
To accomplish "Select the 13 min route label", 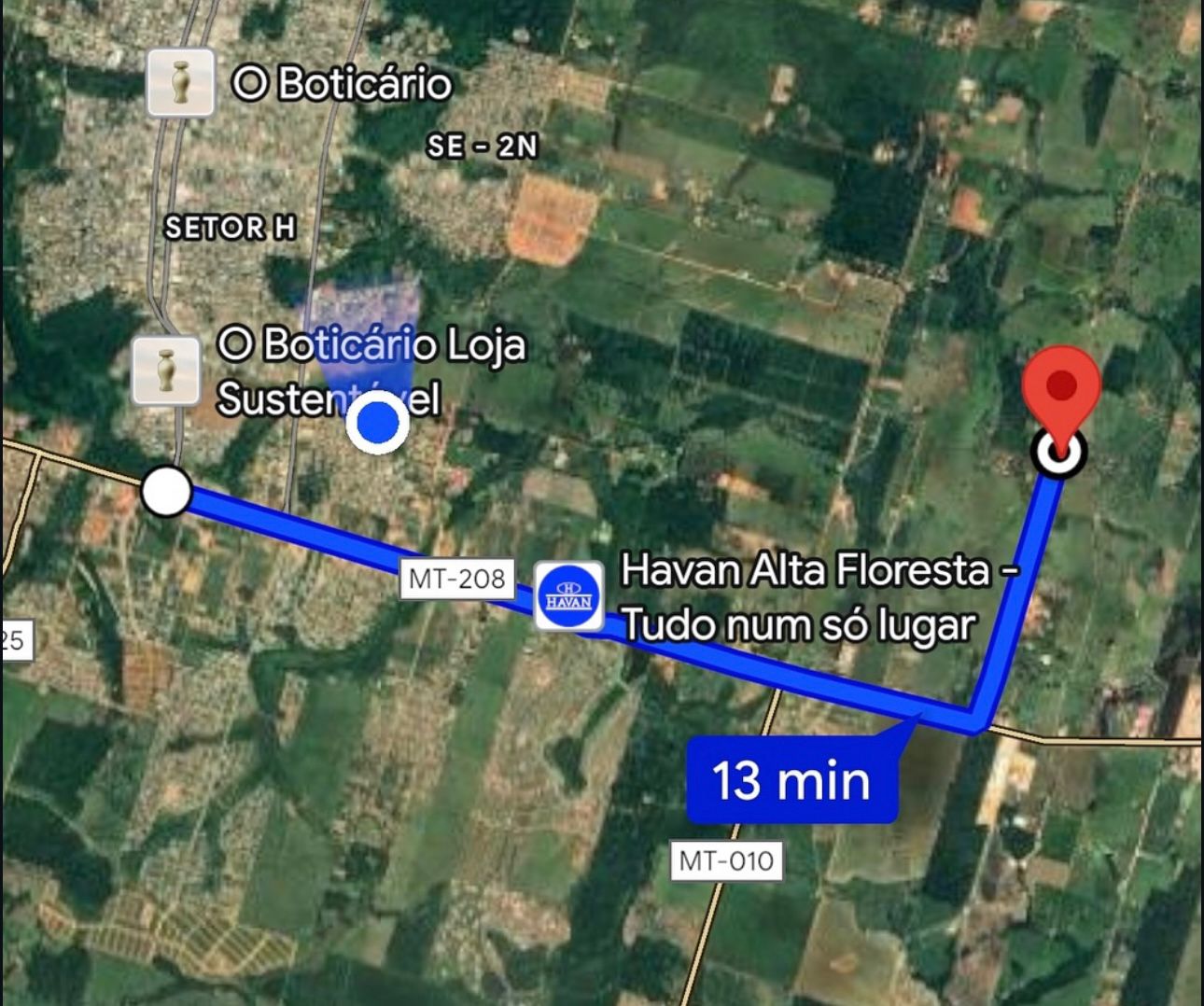I will tap(791, 780).
